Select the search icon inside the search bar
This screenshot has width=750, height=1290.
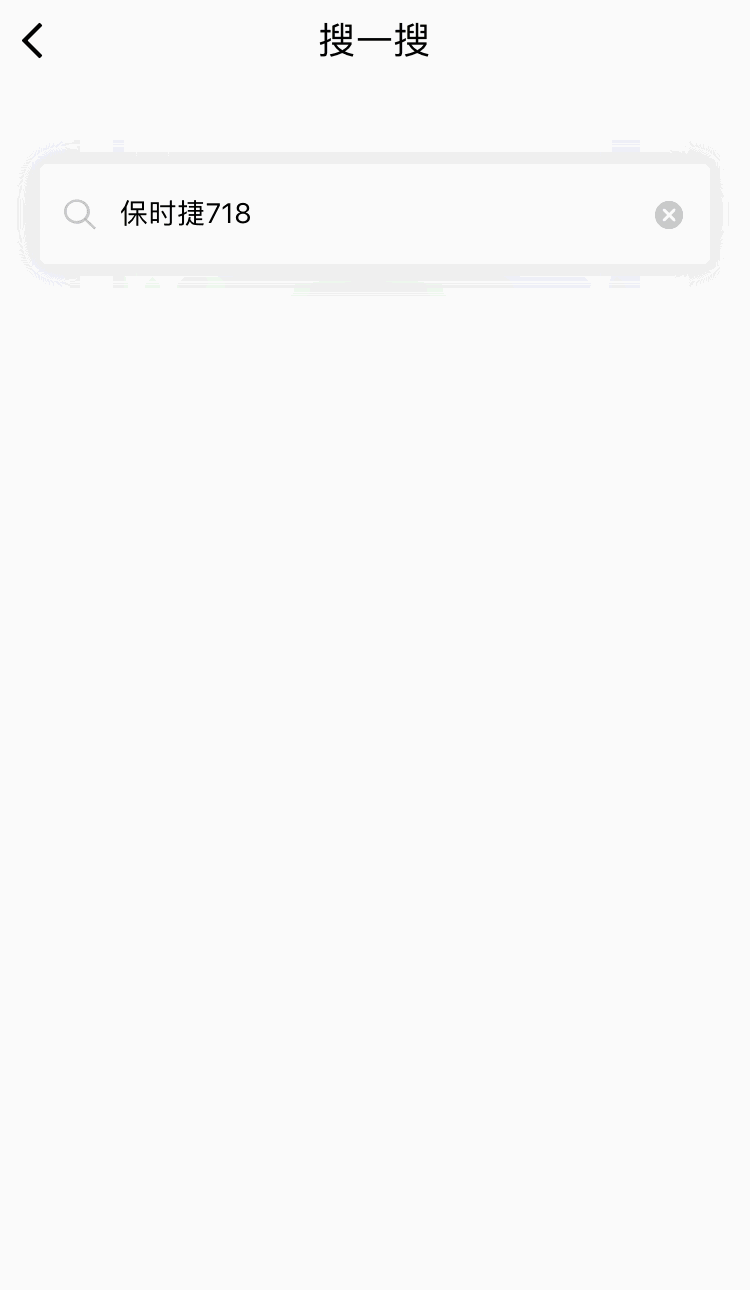[x=80, y=214]
